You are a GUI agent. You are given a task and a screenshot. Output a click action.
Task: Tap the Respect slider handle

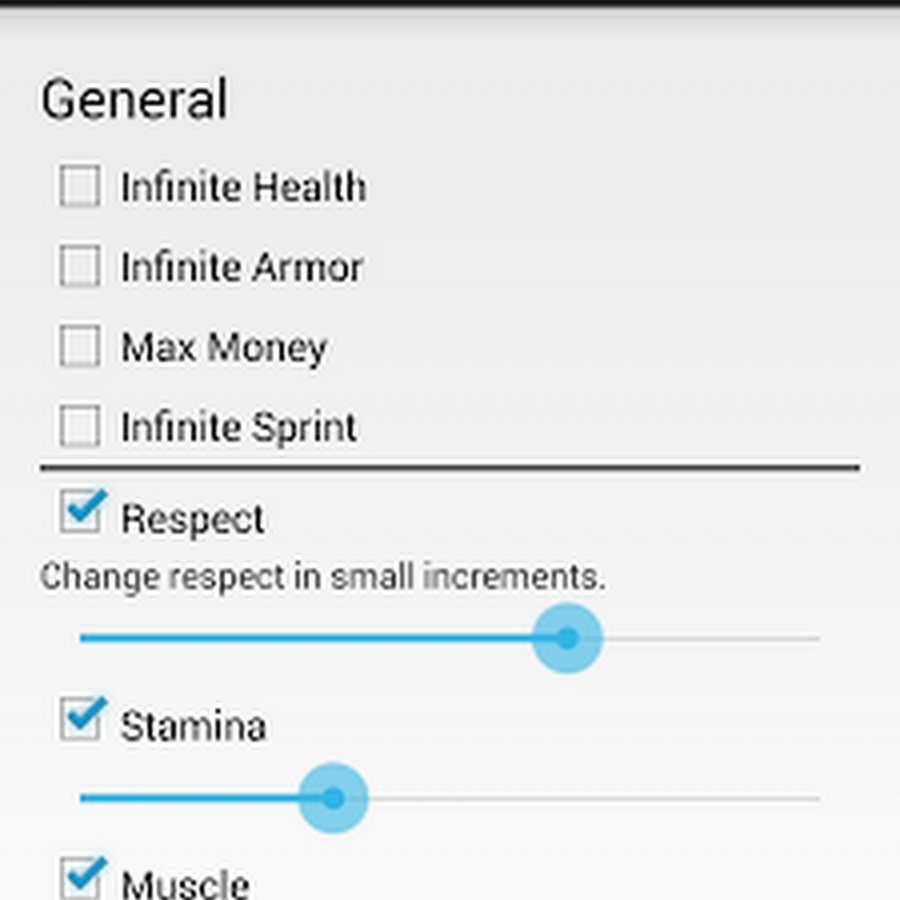pos(567,638)
